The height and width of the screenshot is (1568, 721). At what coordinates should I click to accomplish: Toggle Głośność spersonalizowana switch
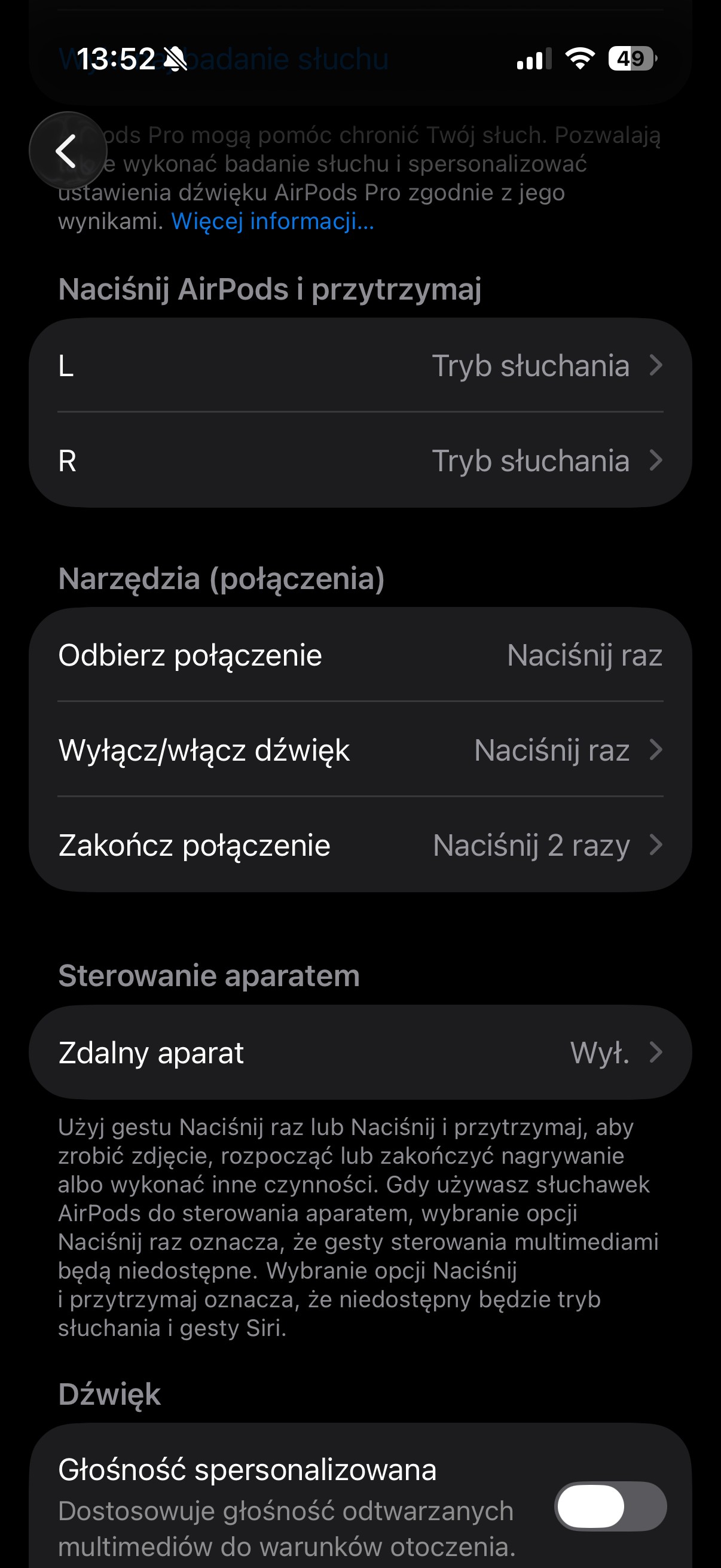point(610,1506)
